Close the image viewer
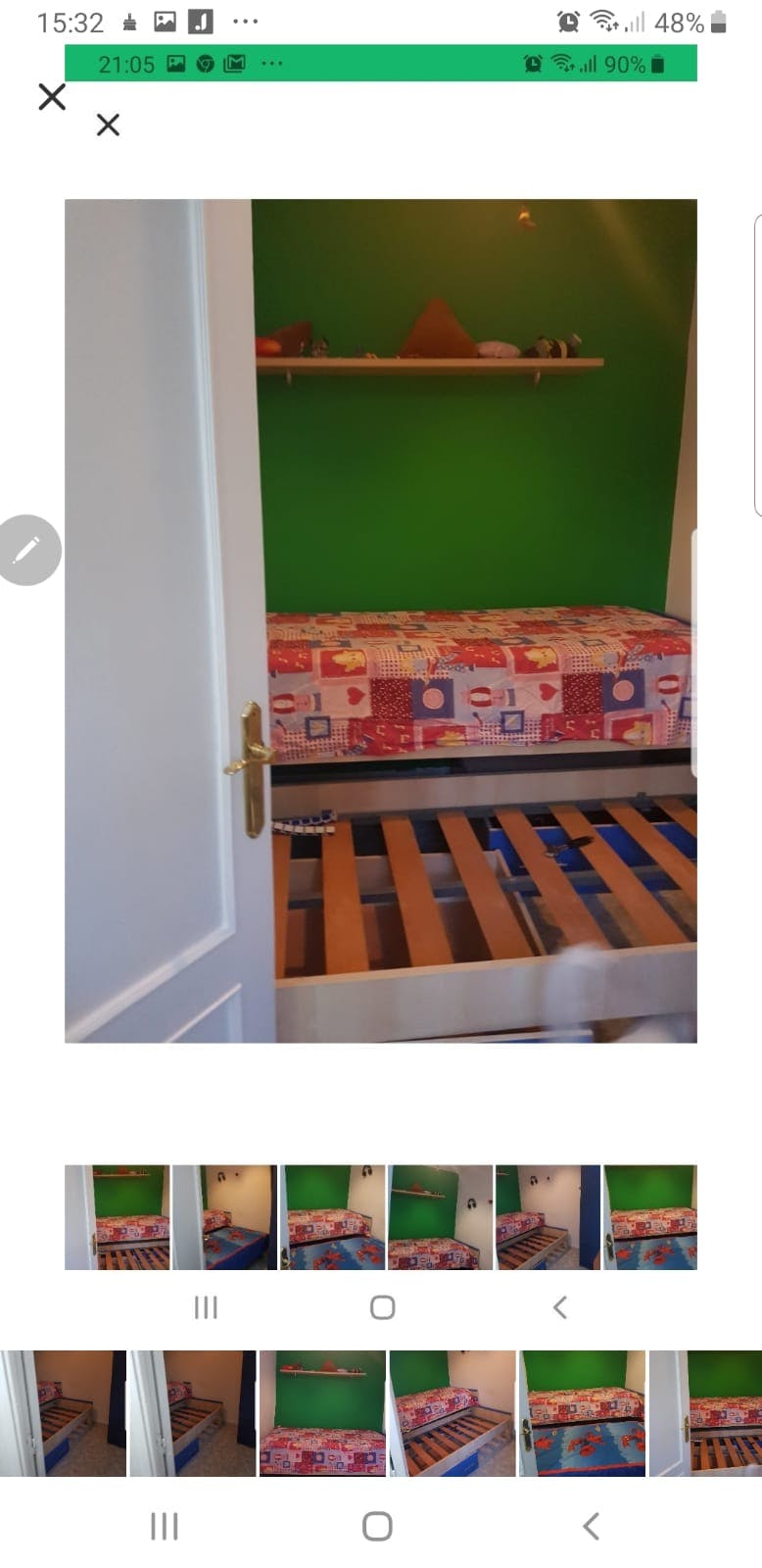Image resolution: width=762 pixels, height=1568 pixels. click(x=52, y=97)
